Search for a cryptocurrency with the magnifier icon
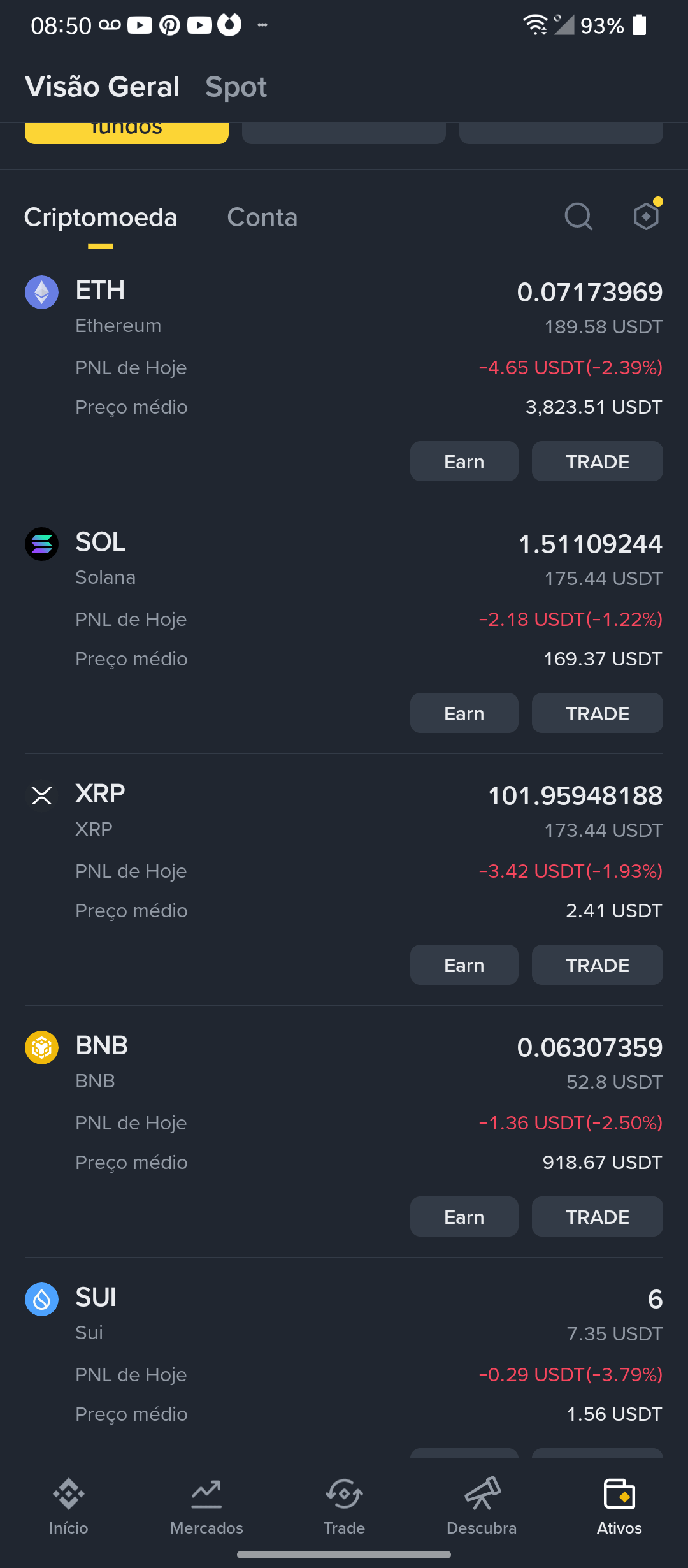688x1568 pixels. (x=578, y=217)
